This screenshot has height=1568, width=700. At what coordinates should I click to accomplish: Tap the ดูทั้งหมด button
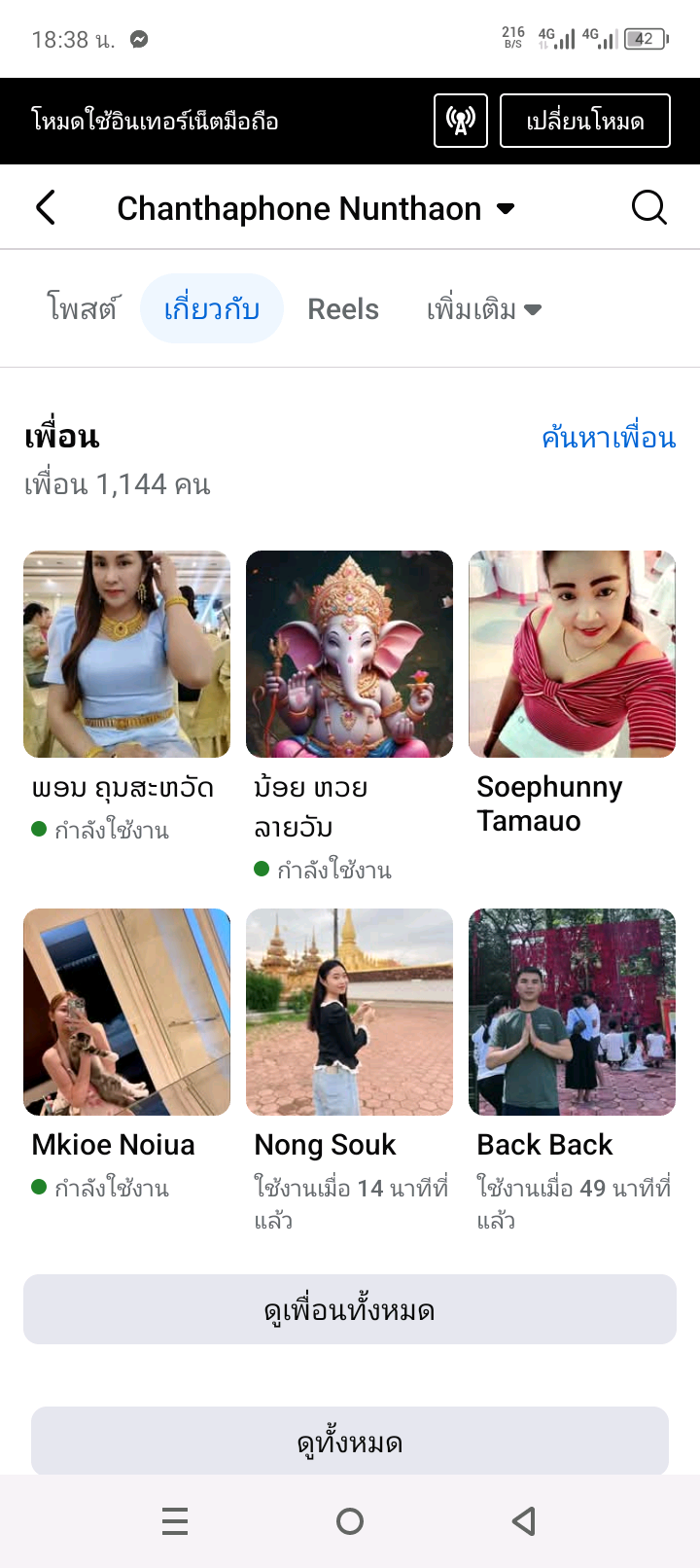tap(350, 1442)
